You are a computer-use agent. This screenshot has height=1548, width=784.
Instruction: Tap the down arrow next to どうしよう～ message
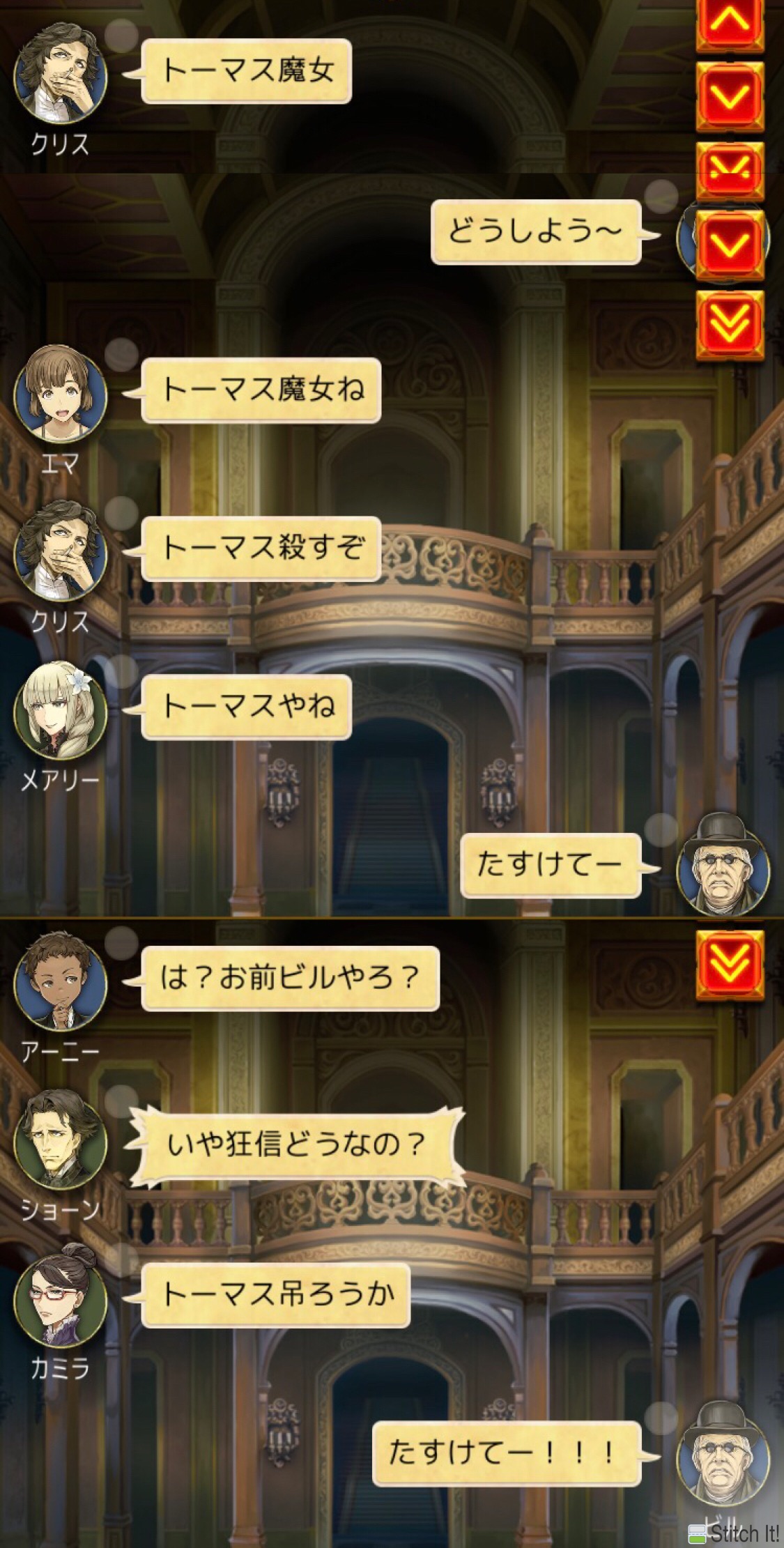730,244
